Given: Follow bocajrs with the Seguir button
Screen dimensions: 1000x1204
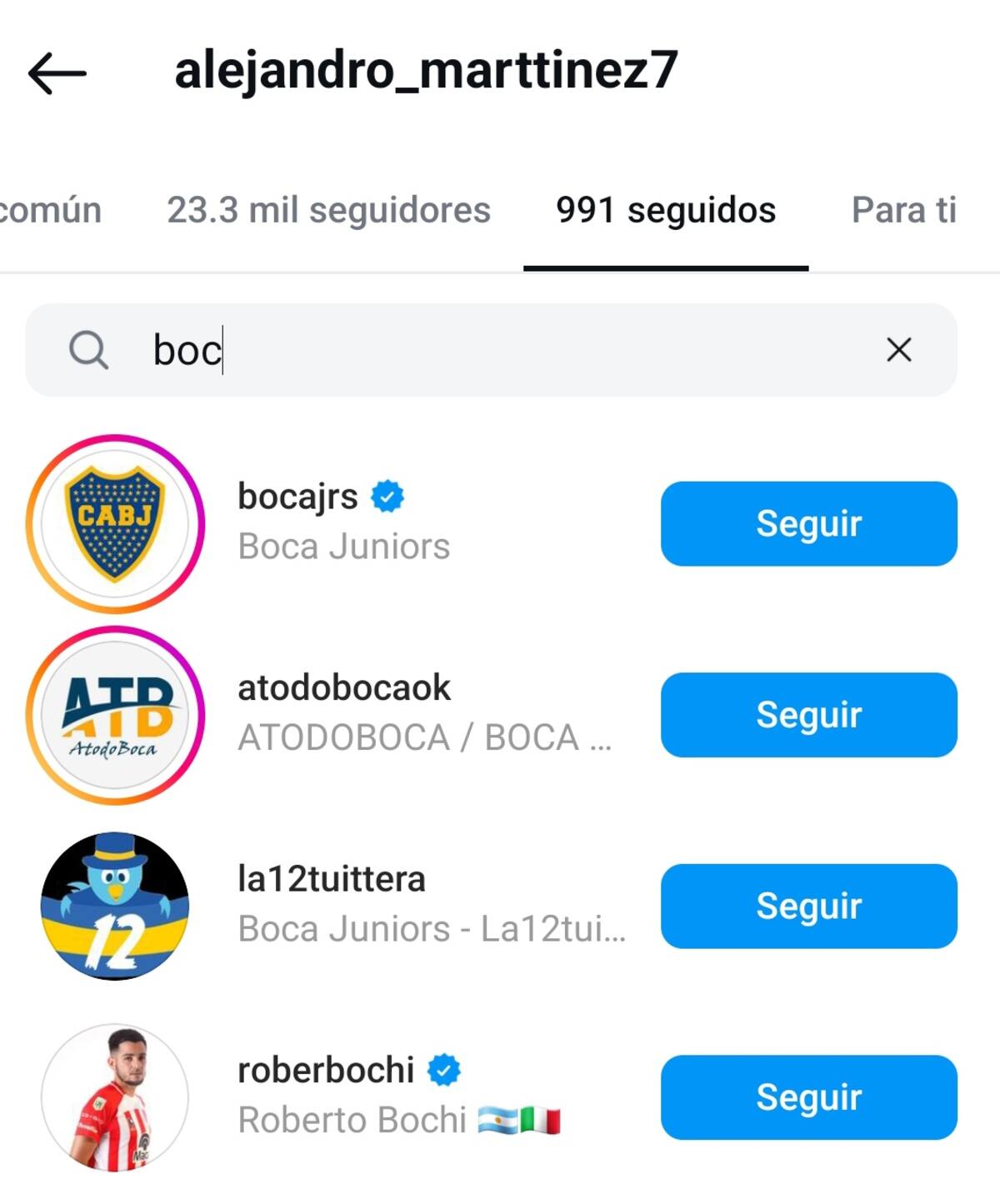Looking at the screenshot, I should click(x=807, y=523).
